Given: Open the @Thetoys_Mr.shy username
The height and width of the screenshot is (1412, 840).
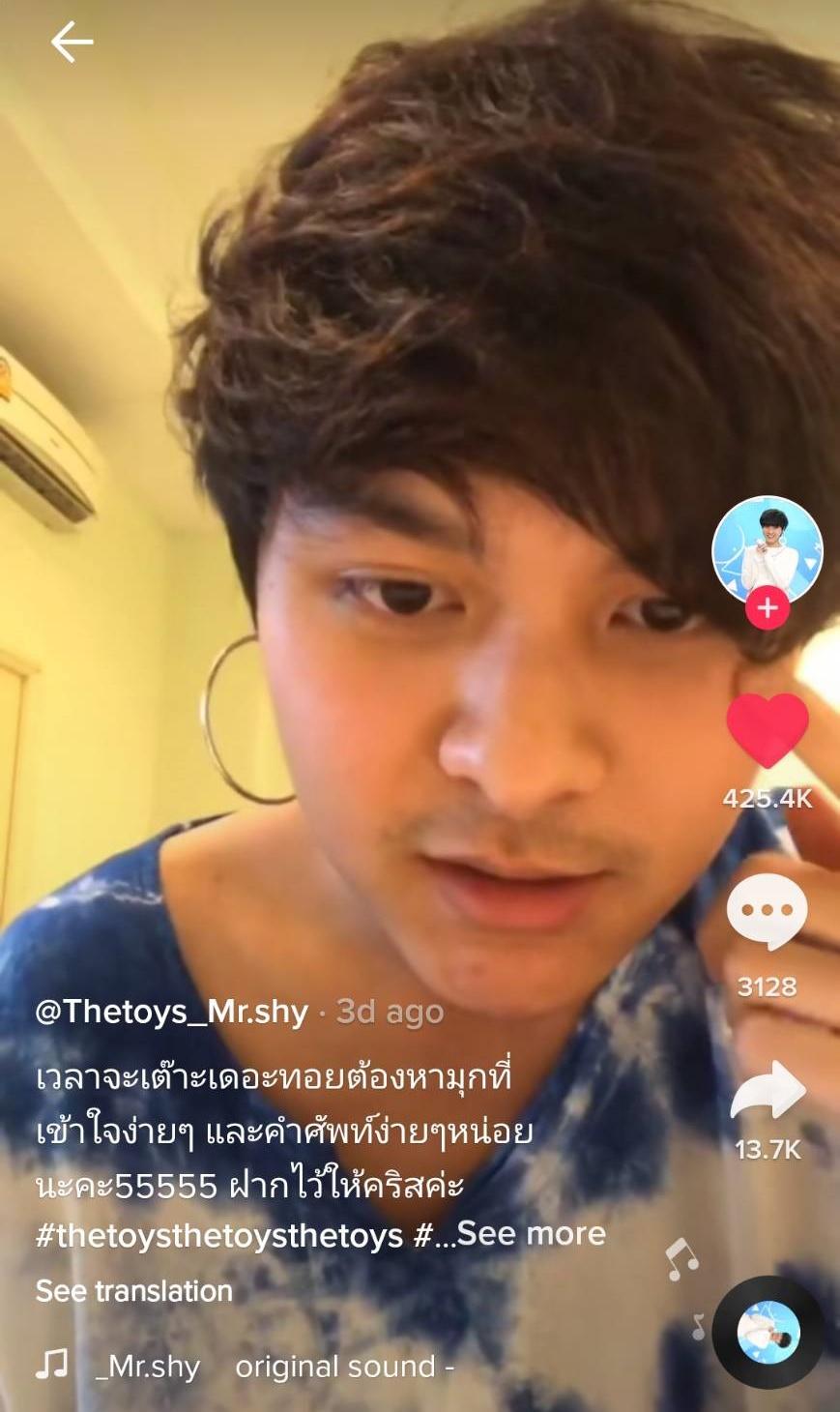Looking at the screenshot, I should pos(172,1013).
